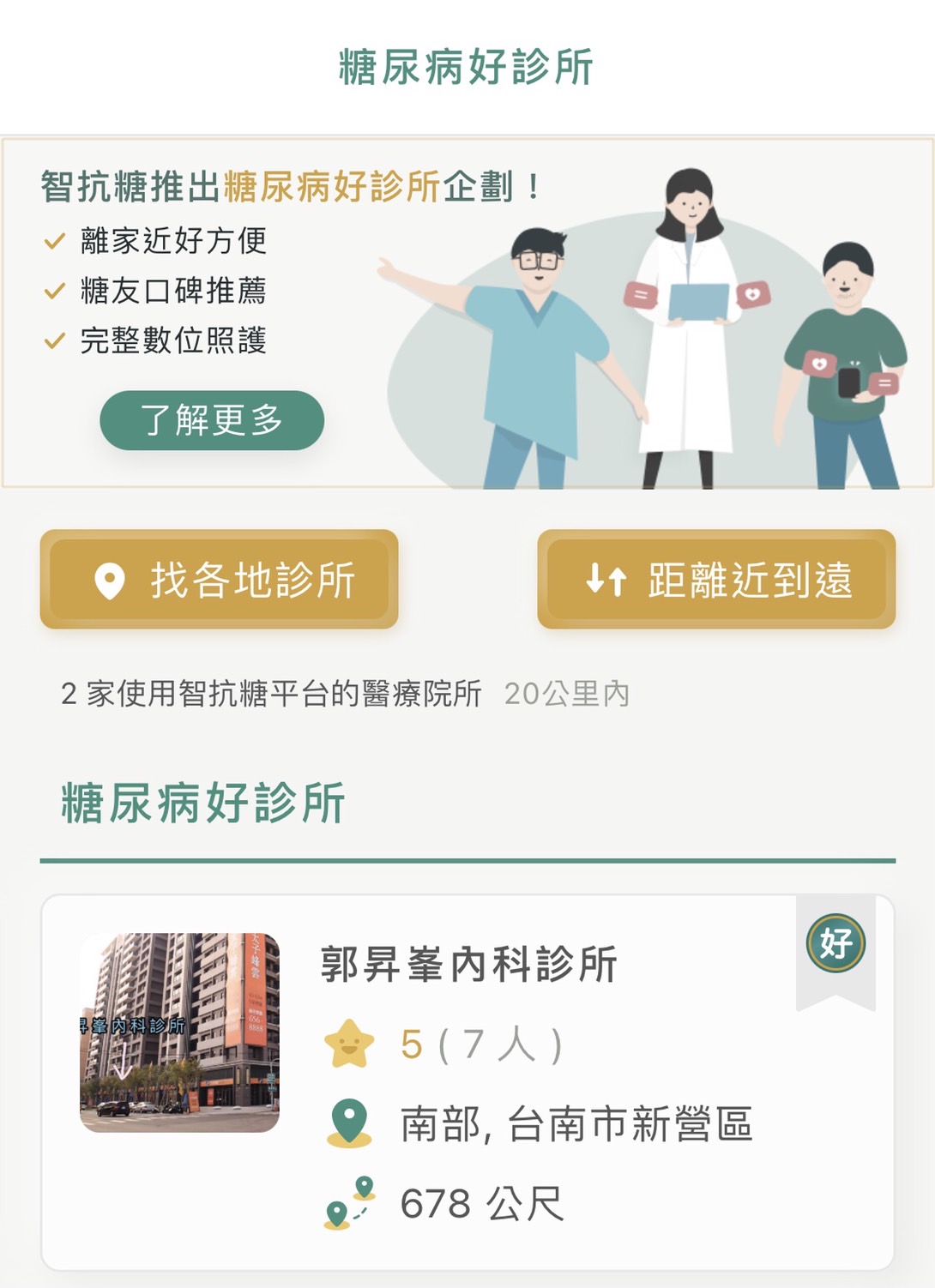Tap the 了解更多 button
The image size is (935, 1288).
point(211,420)
